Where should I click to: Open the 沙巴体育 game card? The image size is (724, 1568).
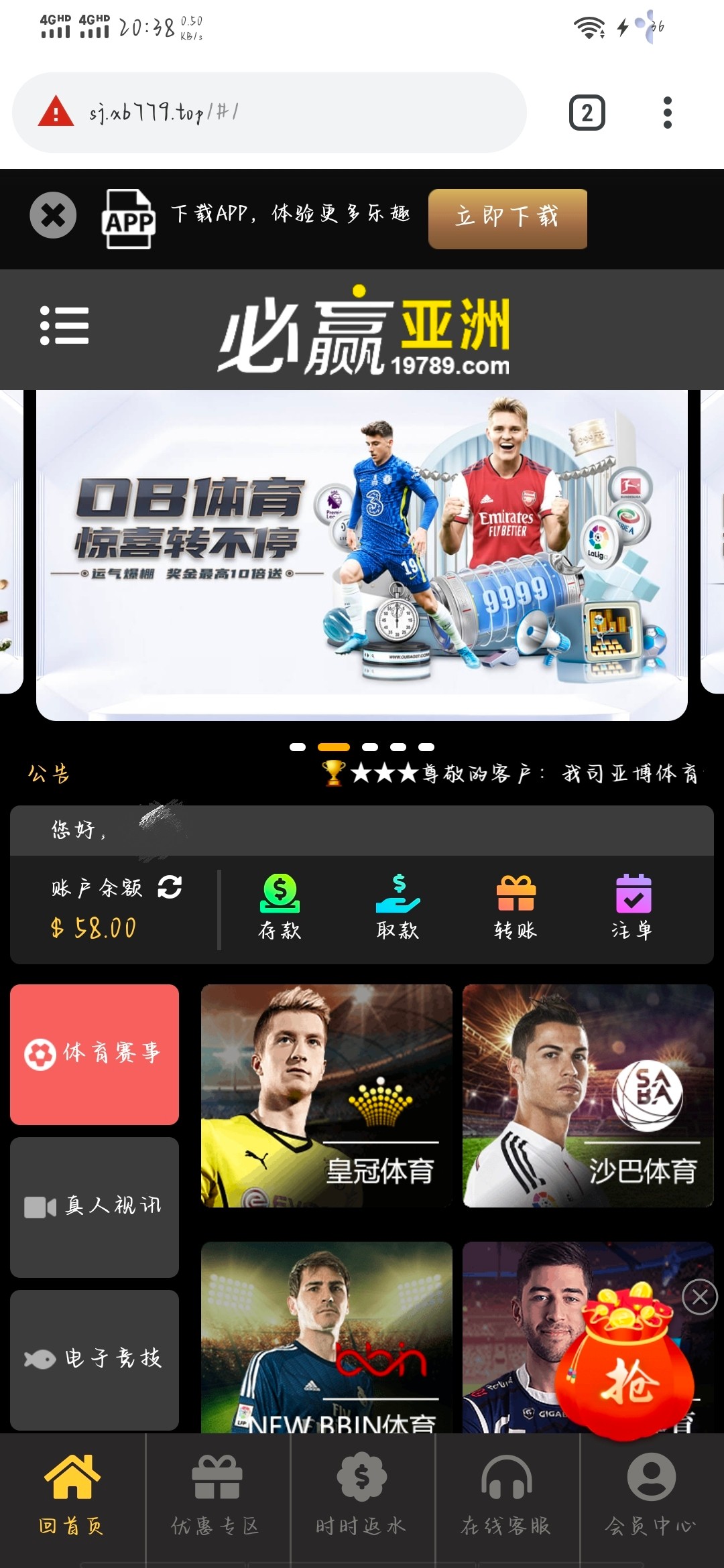tap(588, 1096)
